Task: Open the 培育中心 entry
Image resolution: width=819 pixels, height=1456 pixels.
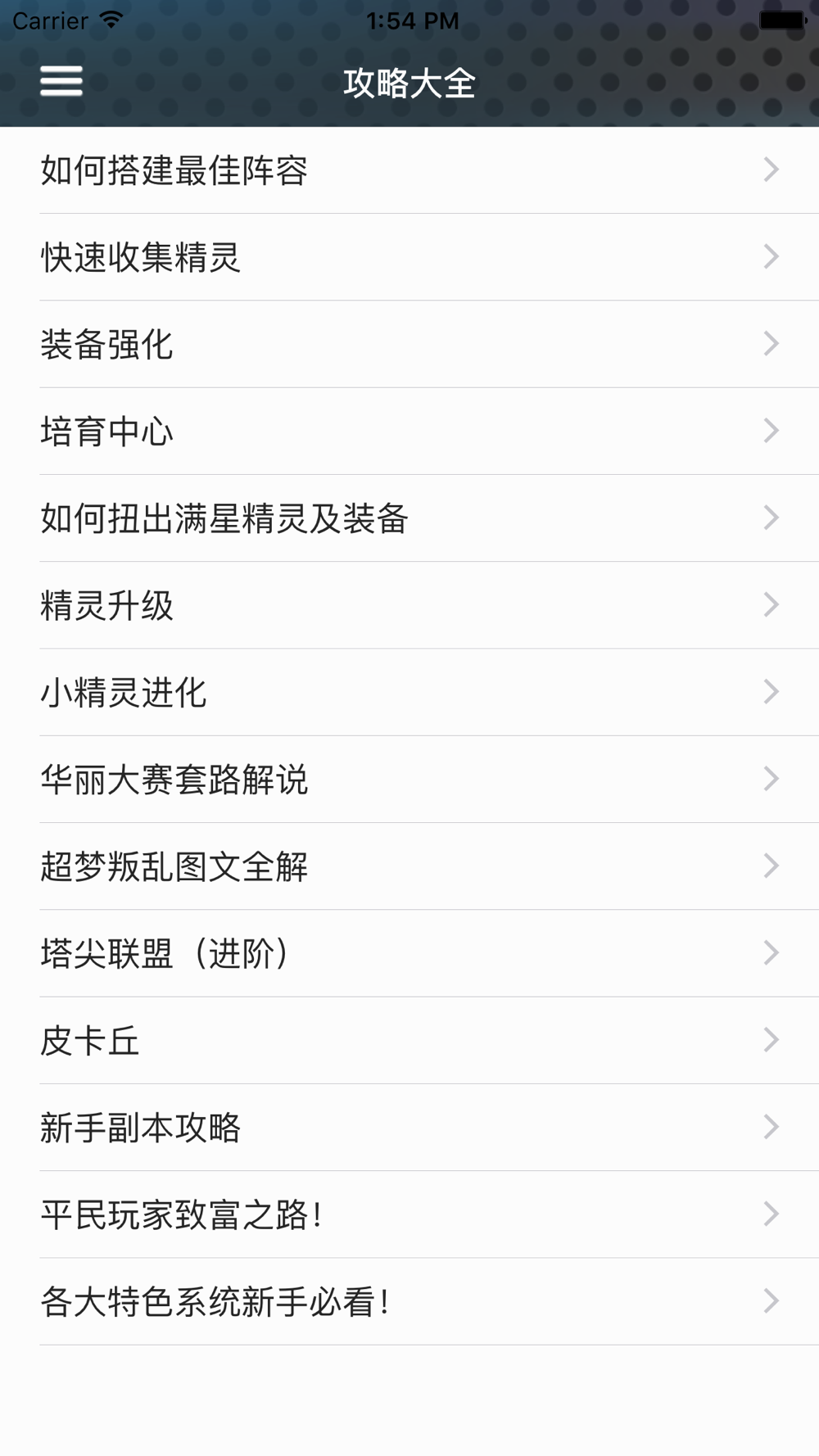Action: pyautogui.click(x=409, y=432)
